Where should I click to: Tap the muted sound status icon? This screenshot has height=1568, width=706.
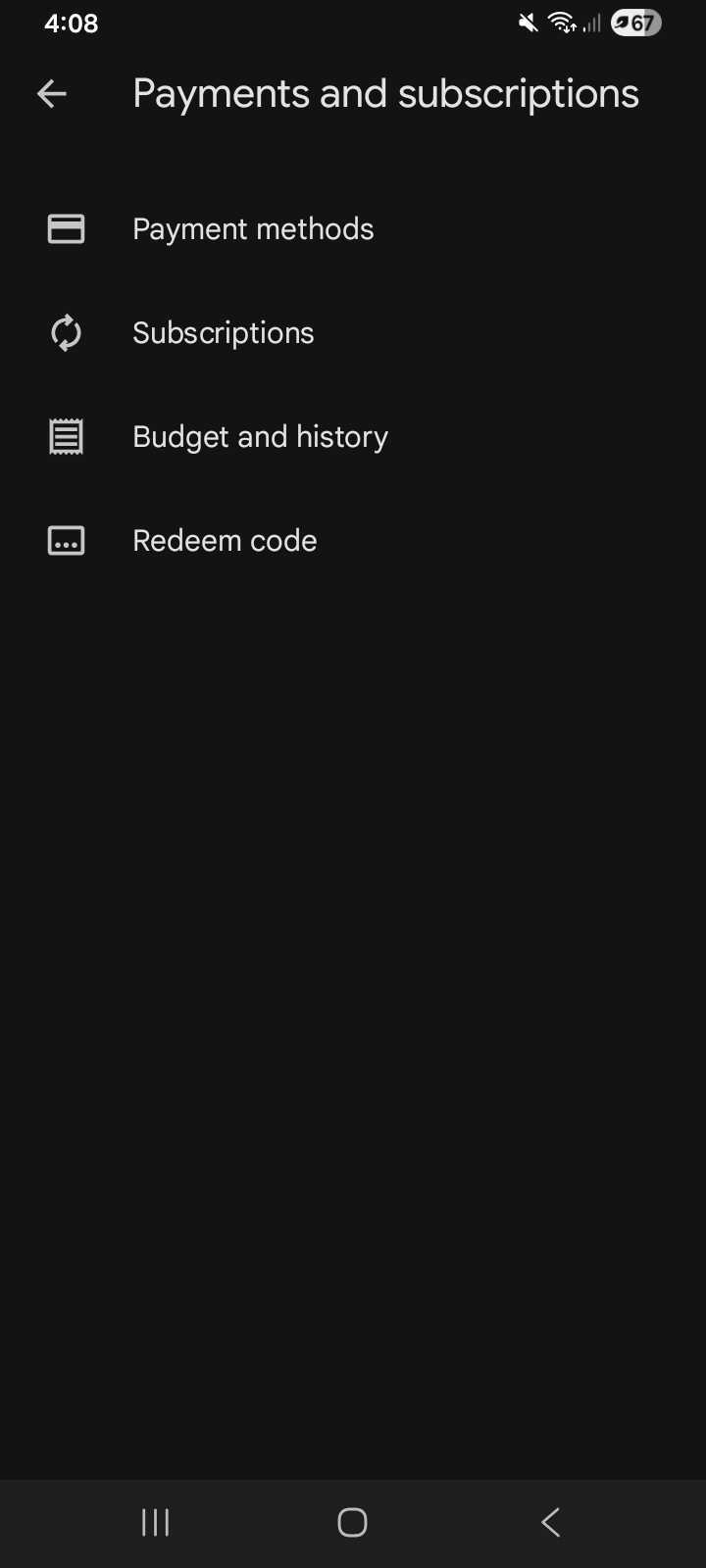click(x=527, y=23)
